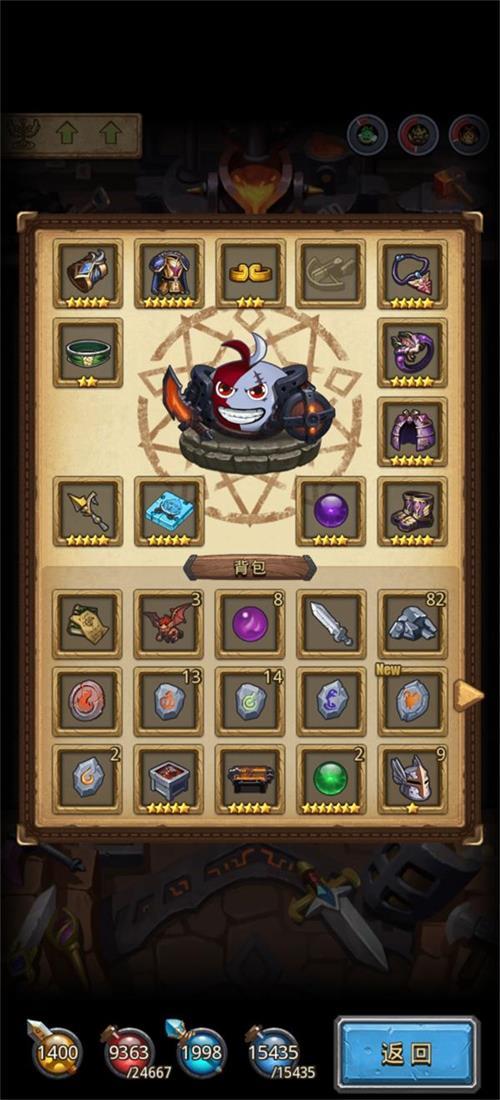Tap the sword item in backpack
The image size is (500, 1100).
point(331,624)
